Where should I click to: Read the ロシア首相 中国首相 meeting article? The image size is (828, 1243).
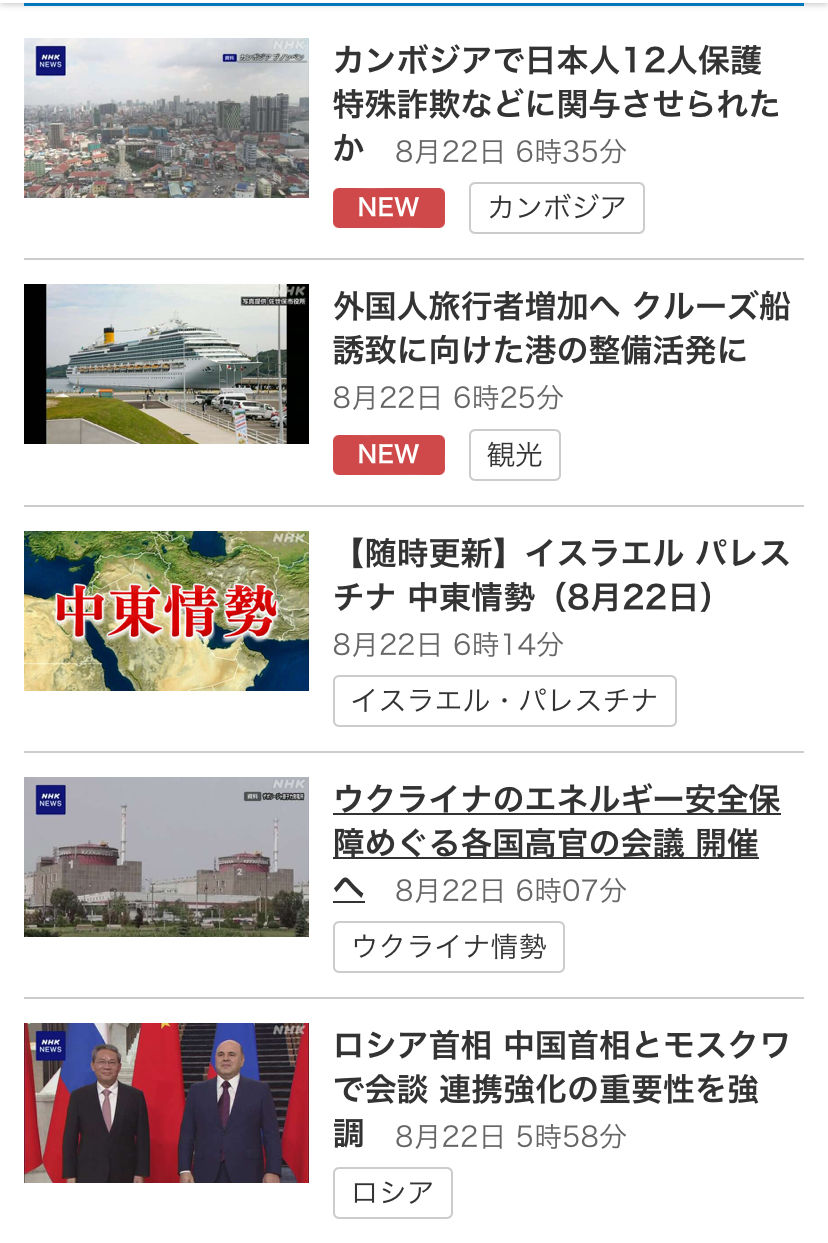[560, 1068]
